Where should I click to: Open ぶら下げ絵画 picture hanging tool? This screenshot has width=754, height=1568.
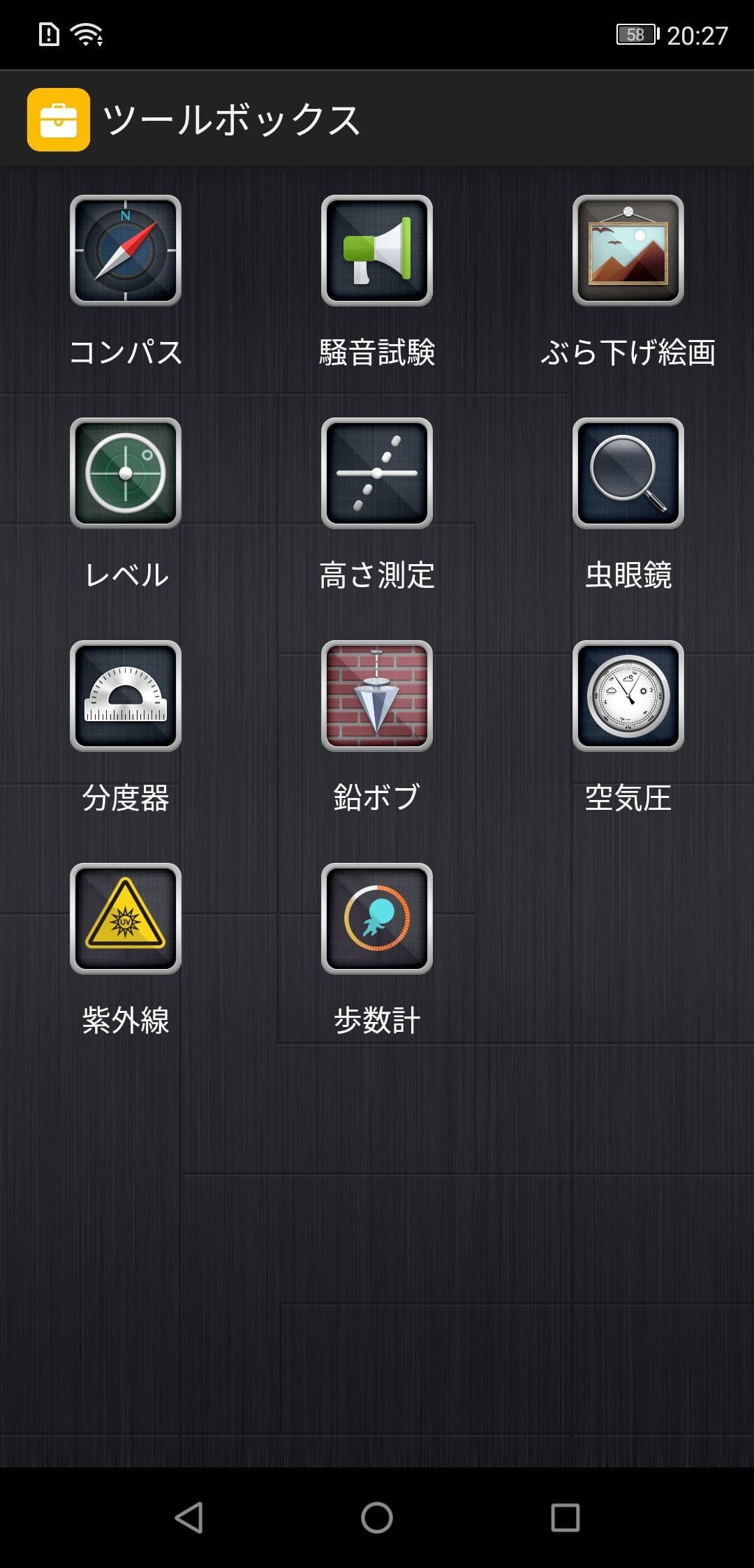[x=628, y=251]
